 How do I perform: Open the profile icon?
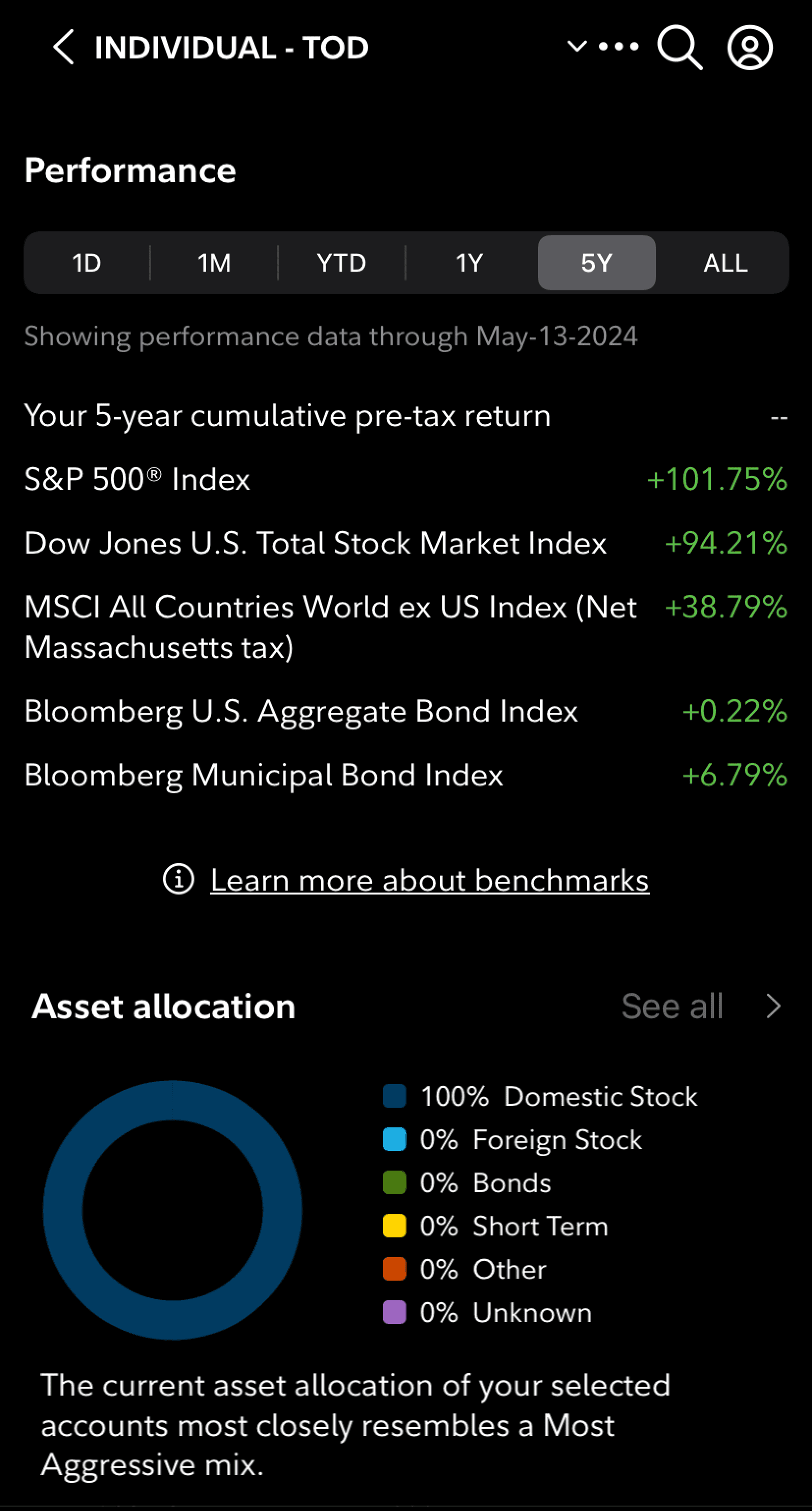coord(750,48)
